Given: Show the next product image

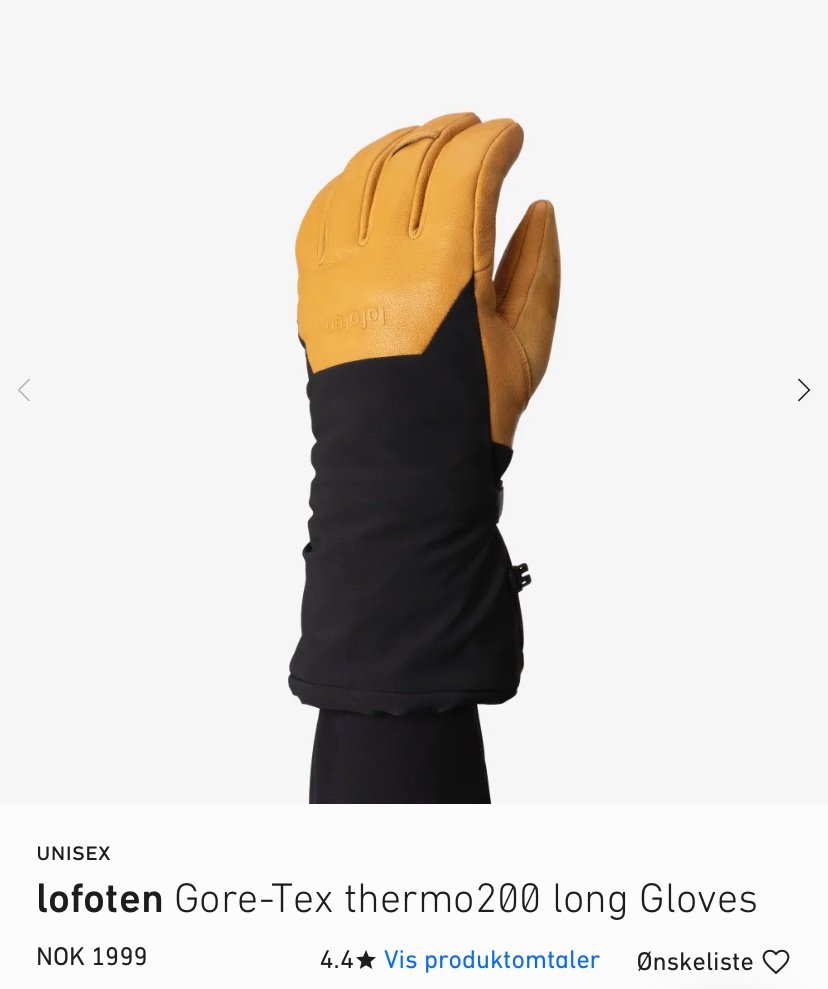Looking at the screenshot, I should tap(803, 390).
